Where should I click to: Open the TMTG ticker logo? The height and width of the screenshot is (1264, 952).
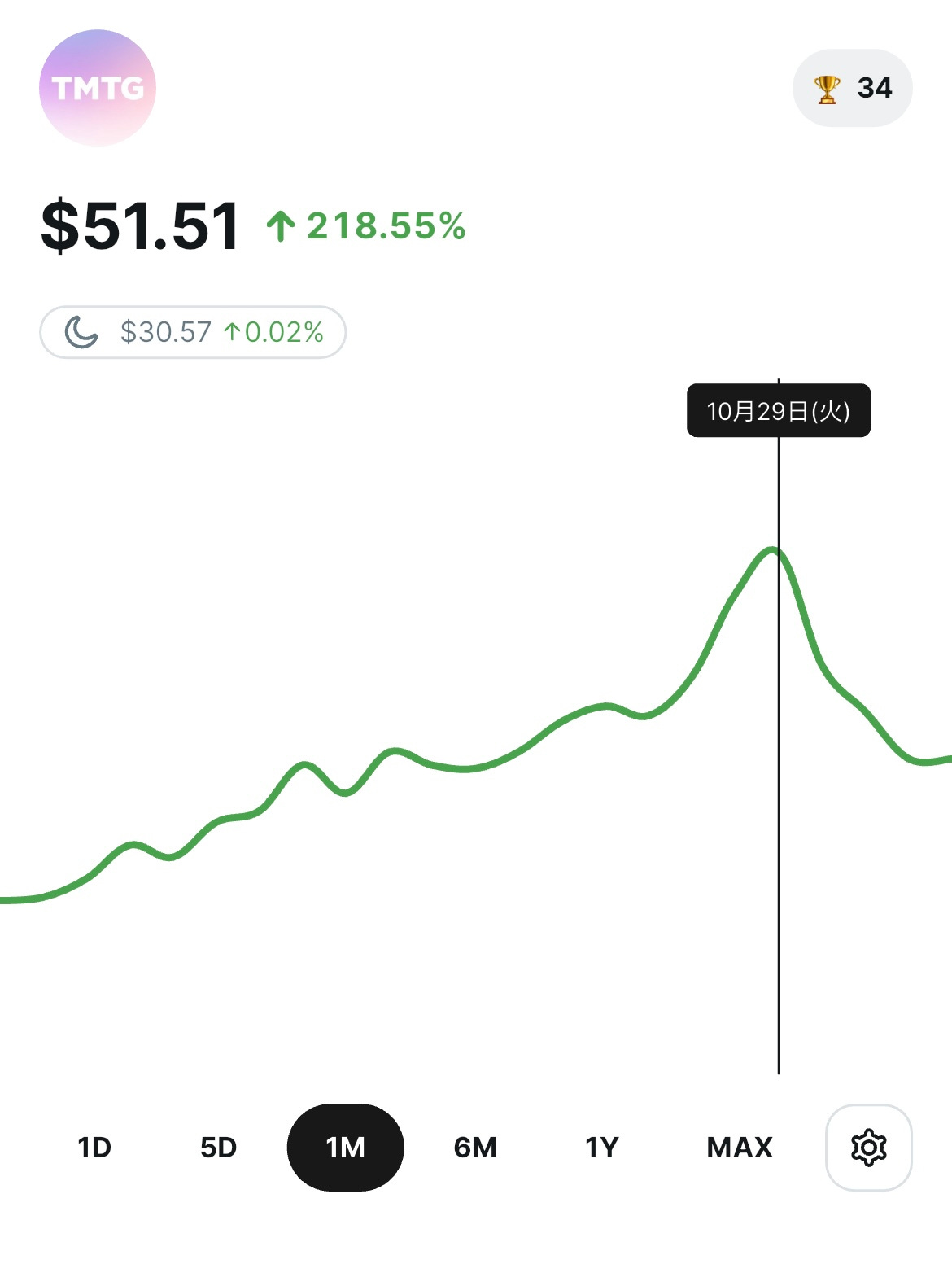pos(98,88)
